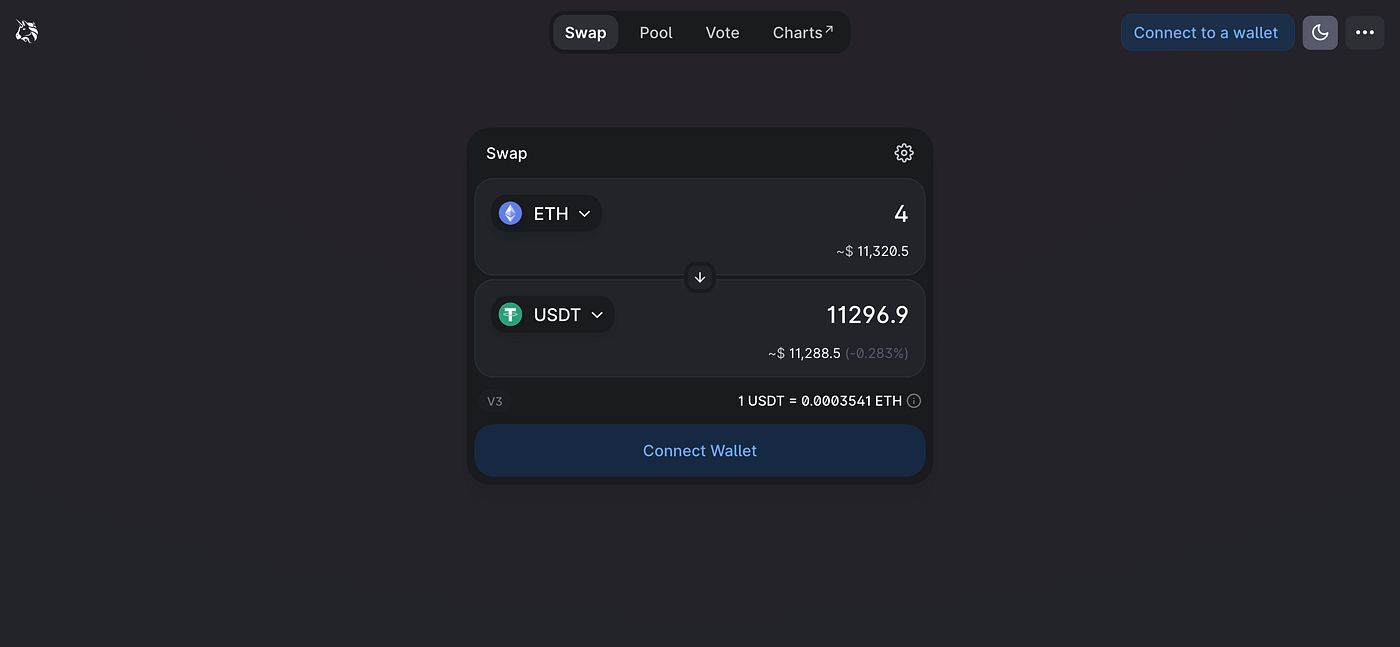Image resolution: width=1400 pixels, height=647 pixels.
Task: Switch to the Pool tab
Action: click(656, 33)
